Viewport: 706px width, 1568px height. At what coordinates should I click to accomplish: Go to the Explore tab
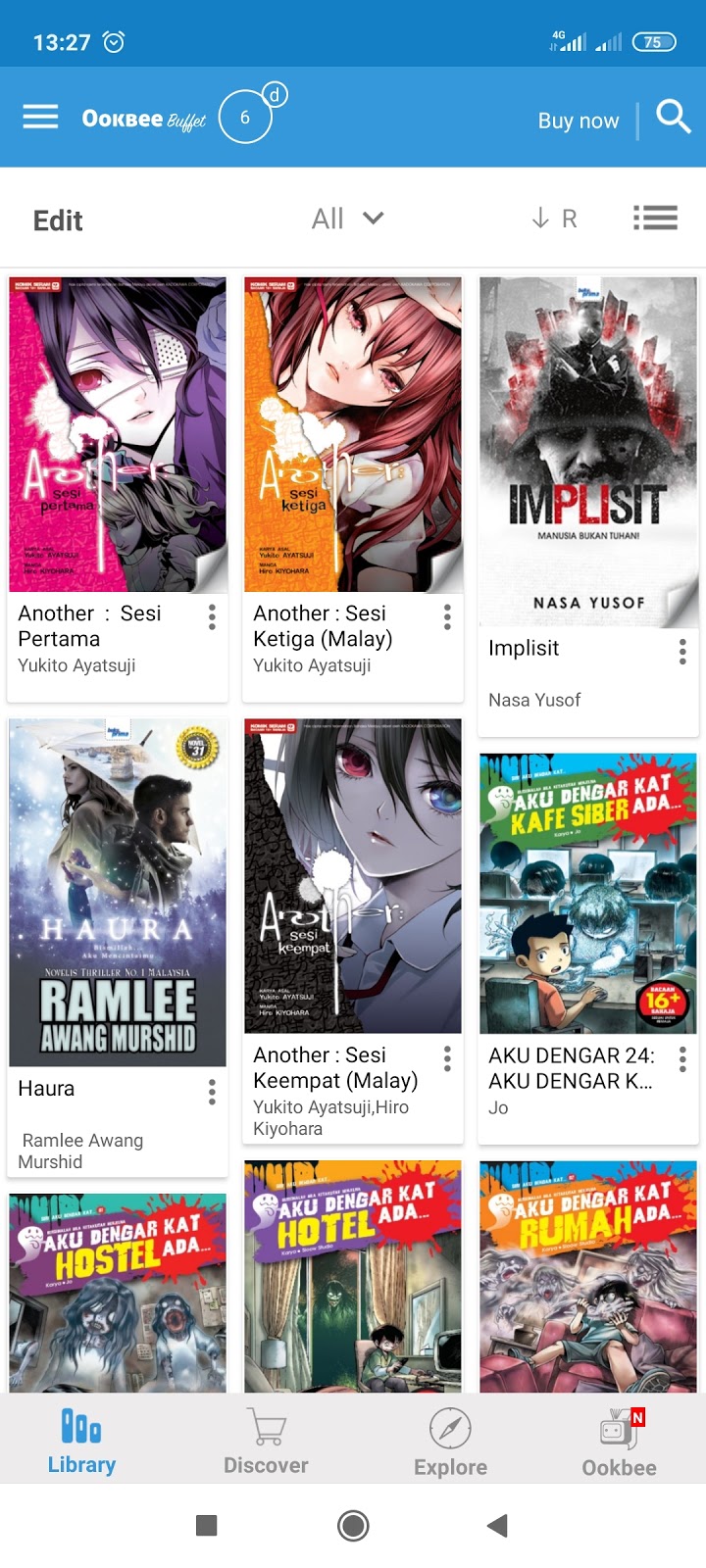pos(450,1441)
